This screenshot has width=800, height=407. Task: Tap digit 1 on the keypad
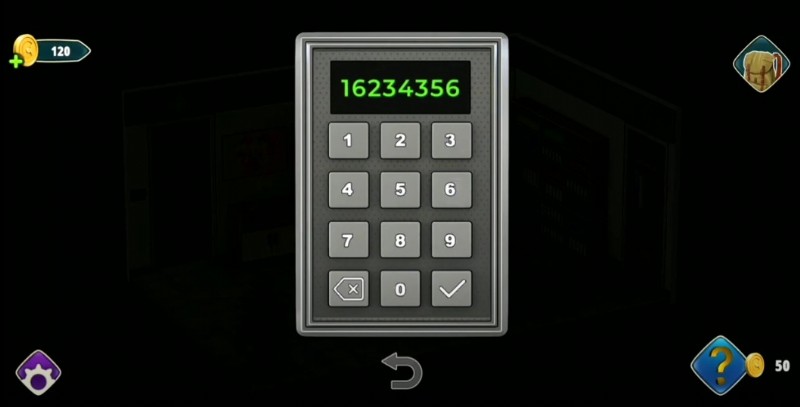(x=348, y=140)
